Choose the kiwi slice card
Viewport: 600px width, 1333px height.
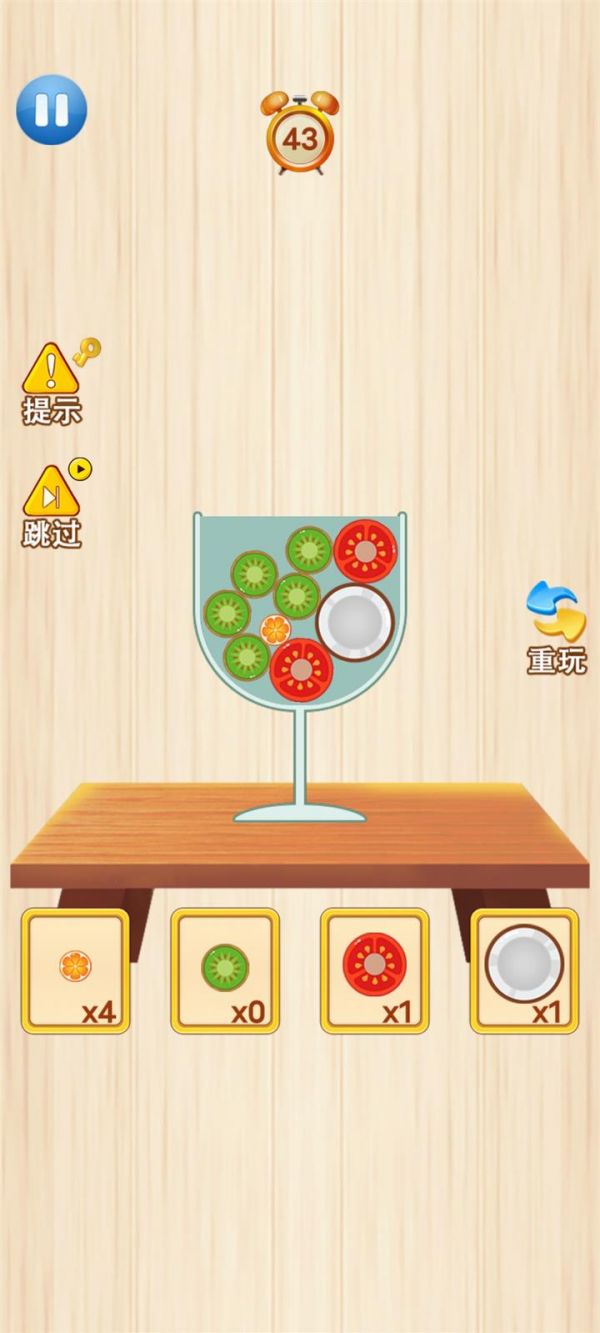pos(225,970)
